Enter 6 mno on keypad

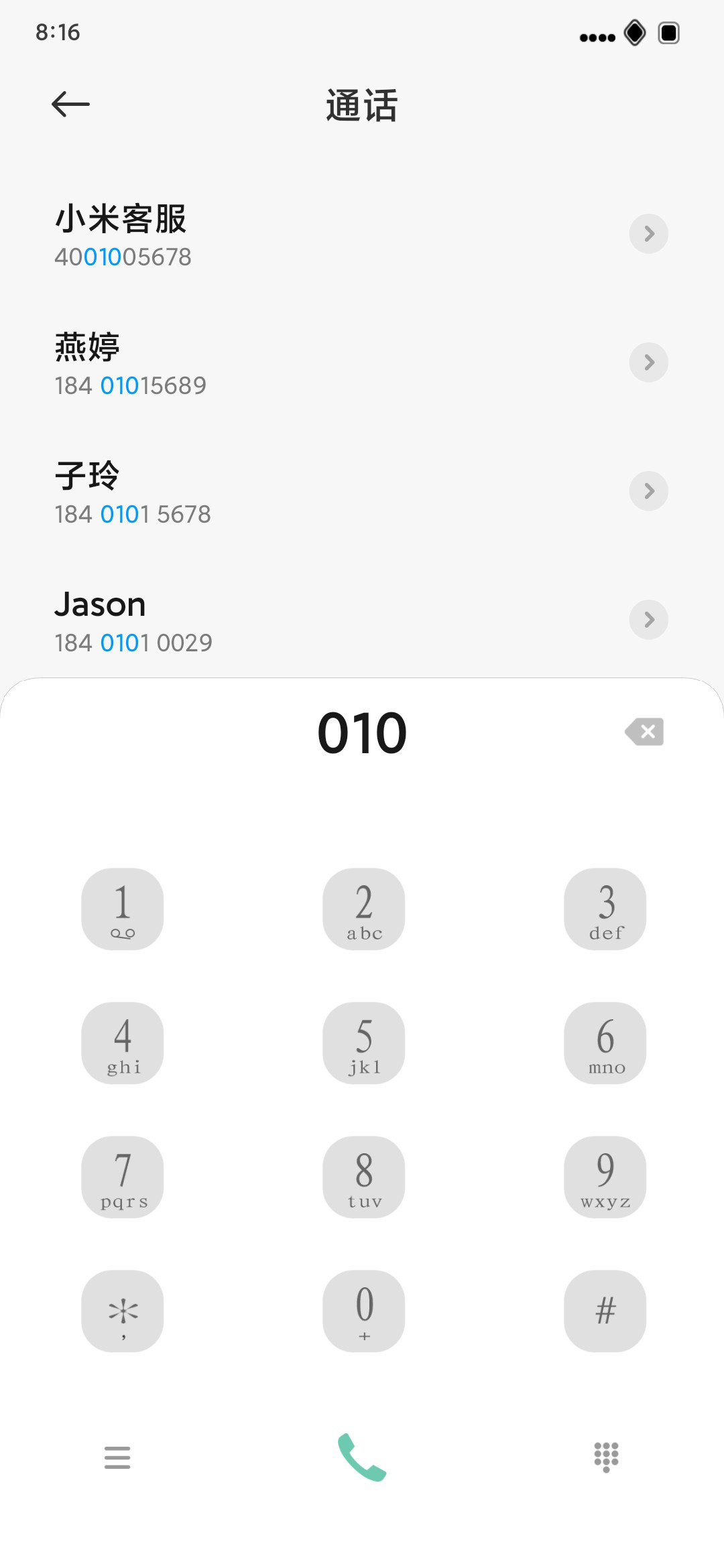pos(605,1043)
